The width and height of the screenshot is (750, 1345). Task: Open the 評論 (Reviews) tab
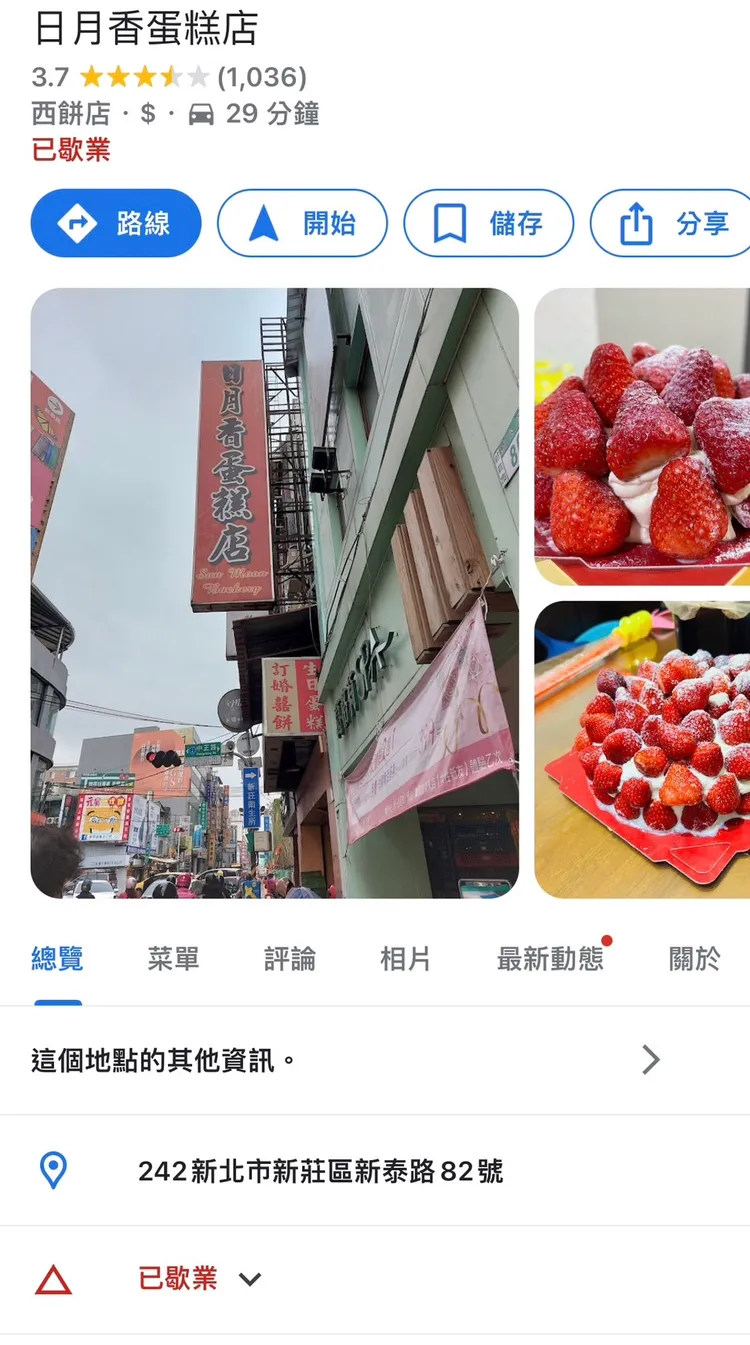click(291, 958)
